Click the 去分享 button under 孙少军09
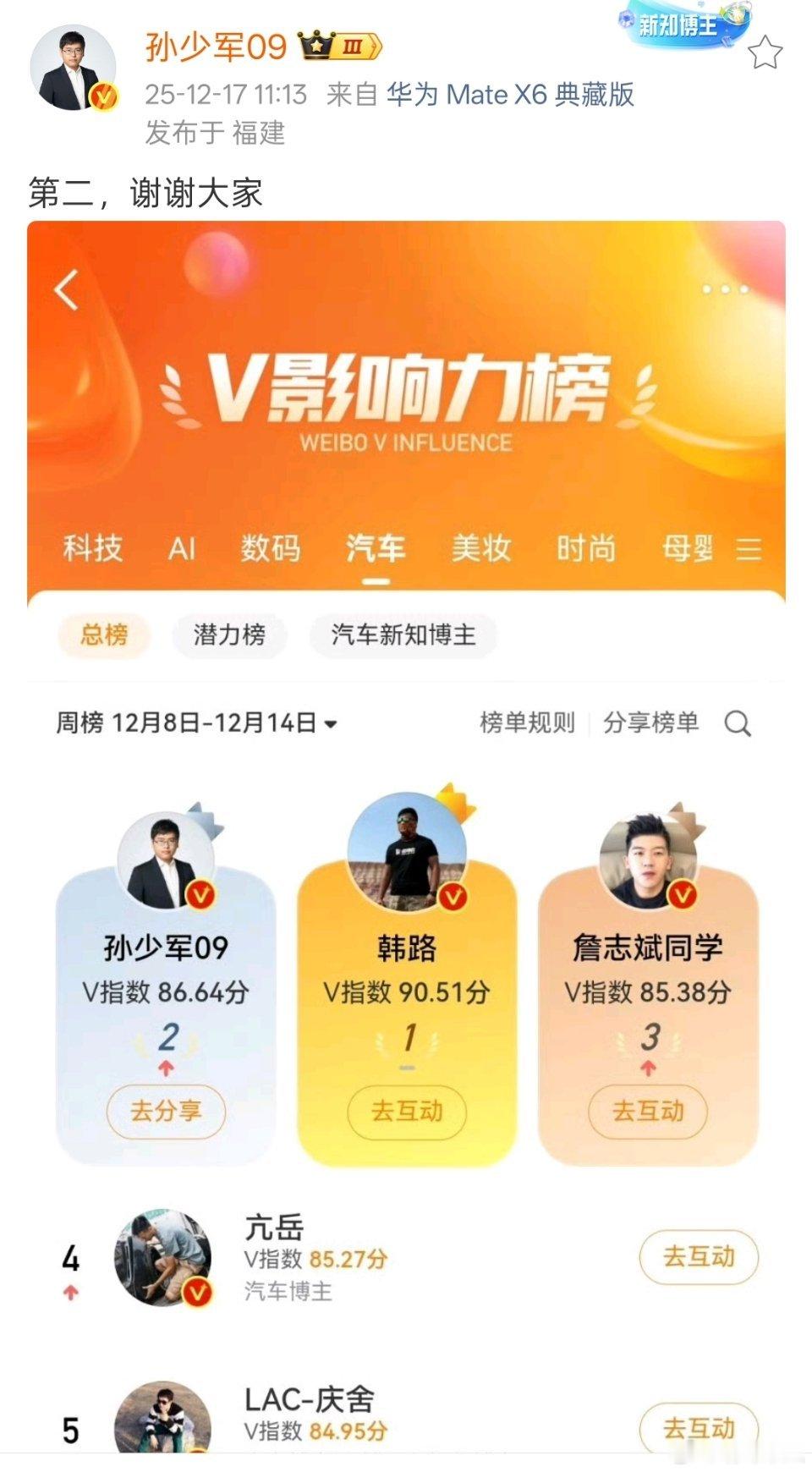The height and width of the screenshot is (1472, 812). pos(167,1113)
